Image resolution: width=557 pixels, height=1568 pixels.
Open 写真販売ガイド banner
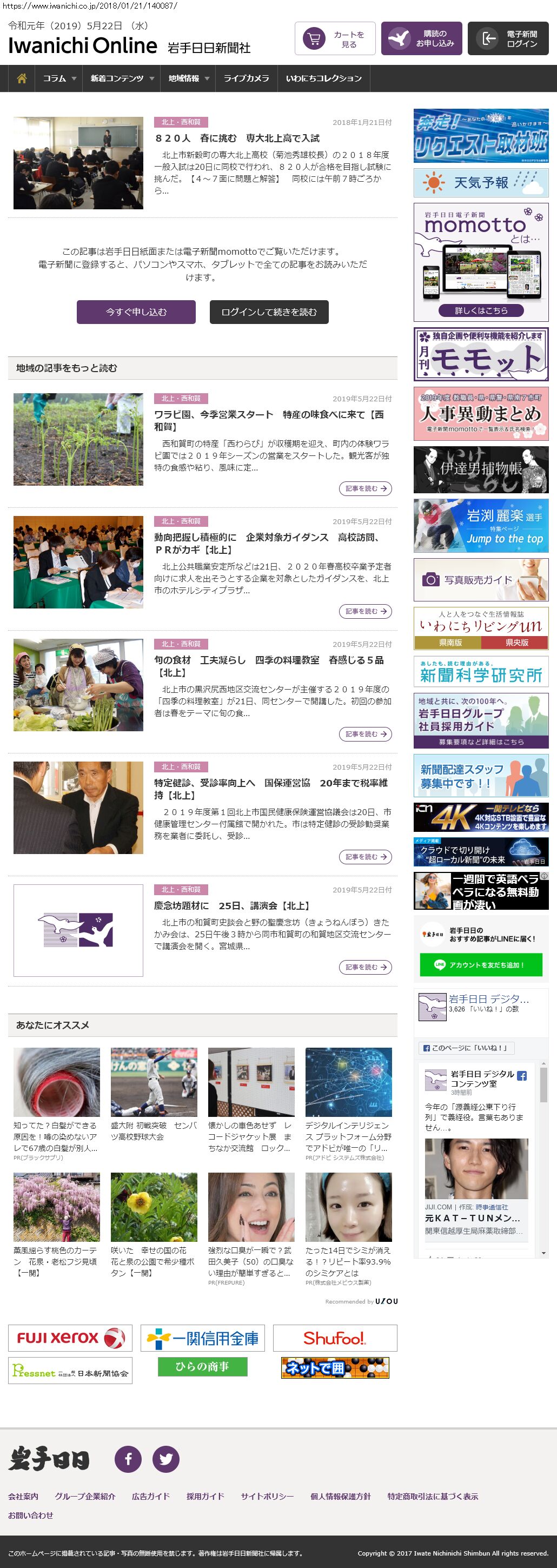[481, 579]
